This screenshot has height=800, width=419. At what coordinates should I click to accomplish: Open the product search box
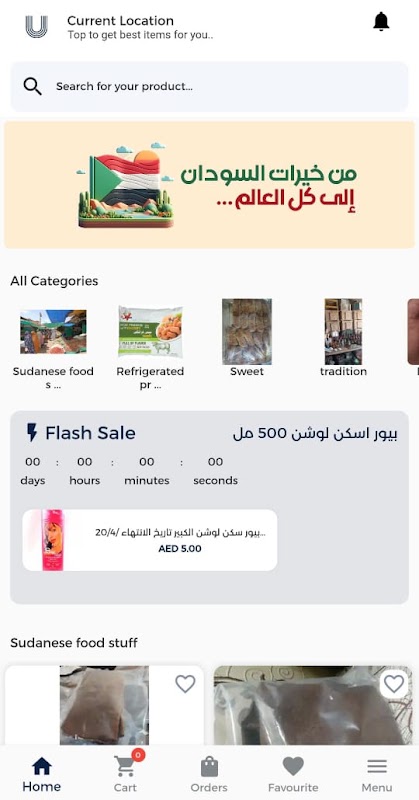[x=209, y=87]
